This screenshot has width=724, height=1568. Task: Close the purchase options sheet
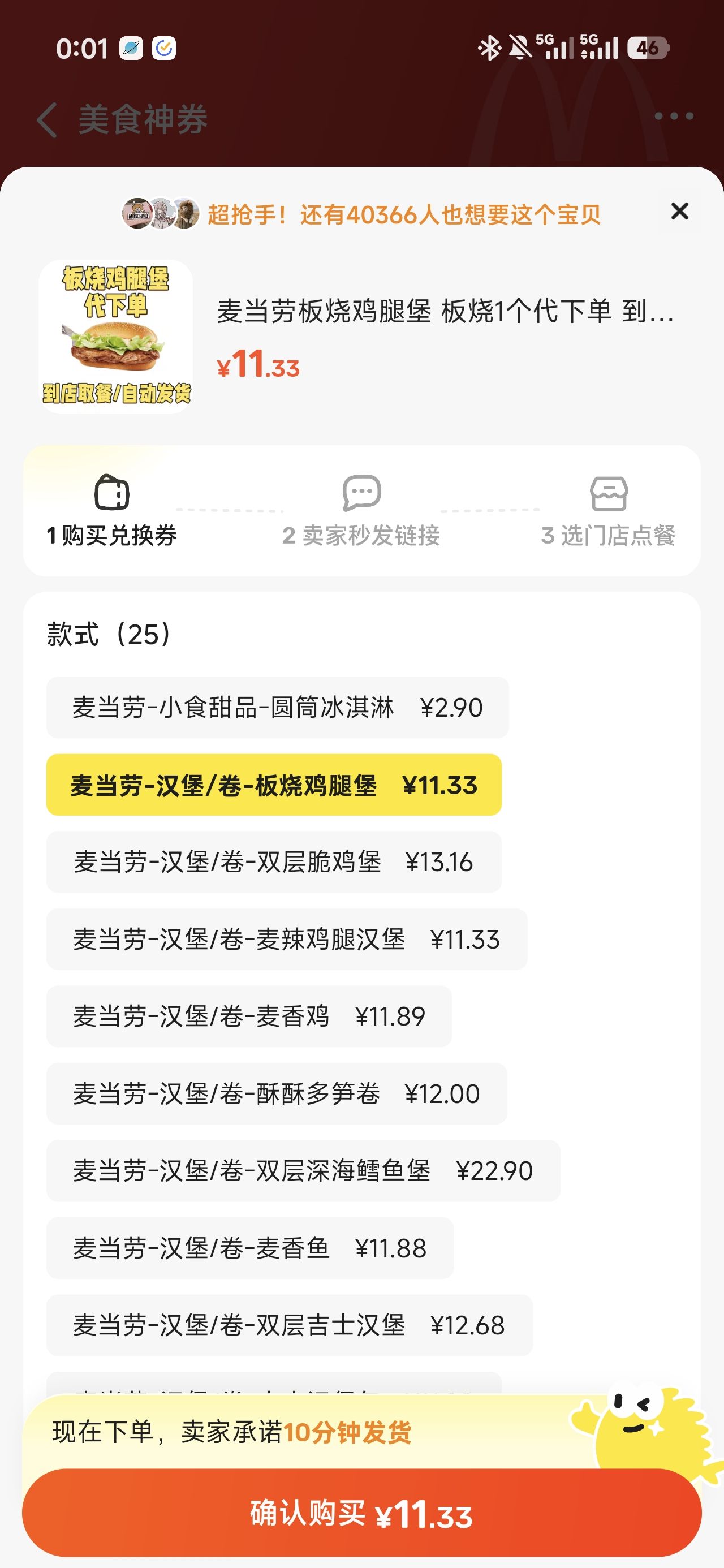(x=679, y=211)
